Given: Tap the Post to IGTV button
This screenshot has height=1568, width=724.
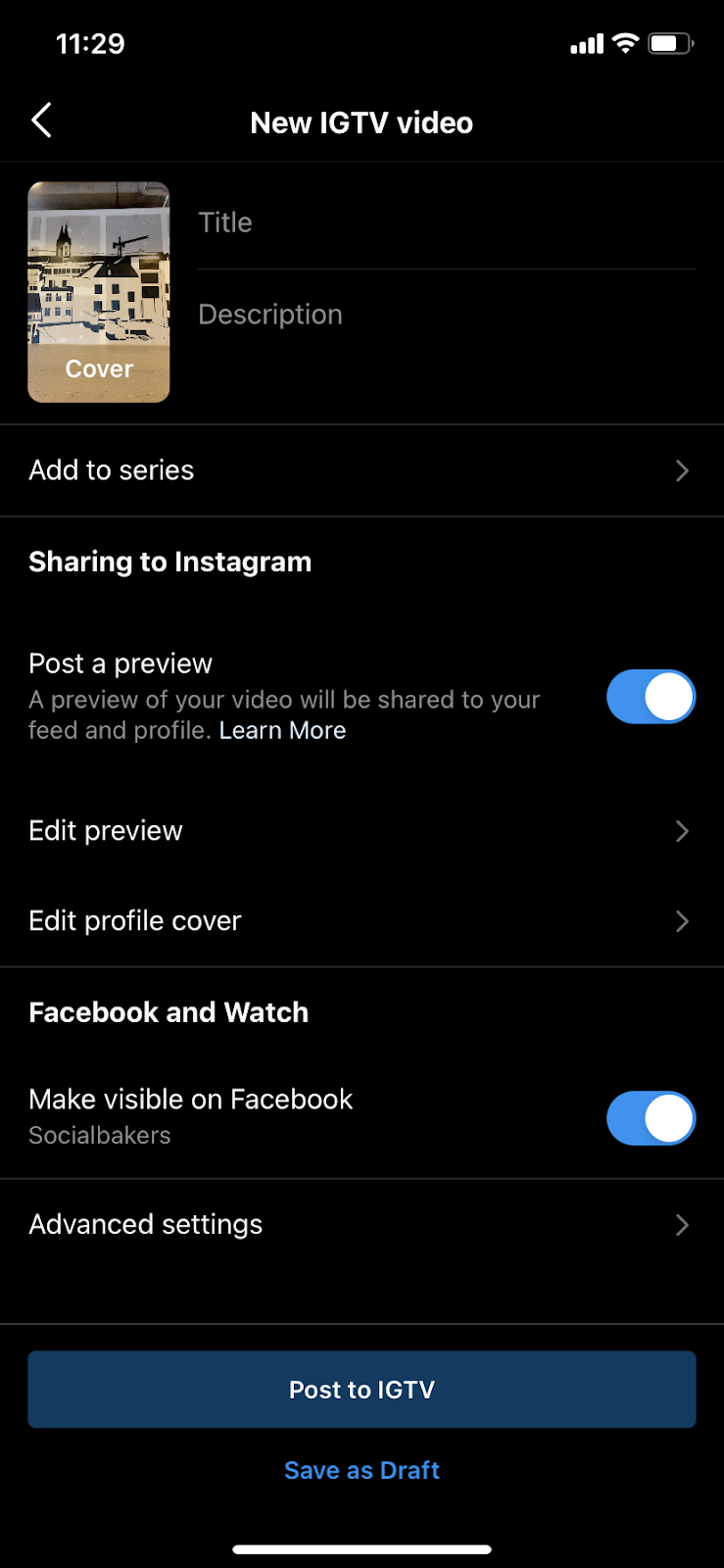Looking at the screenshot, I should coord(362,1390).
